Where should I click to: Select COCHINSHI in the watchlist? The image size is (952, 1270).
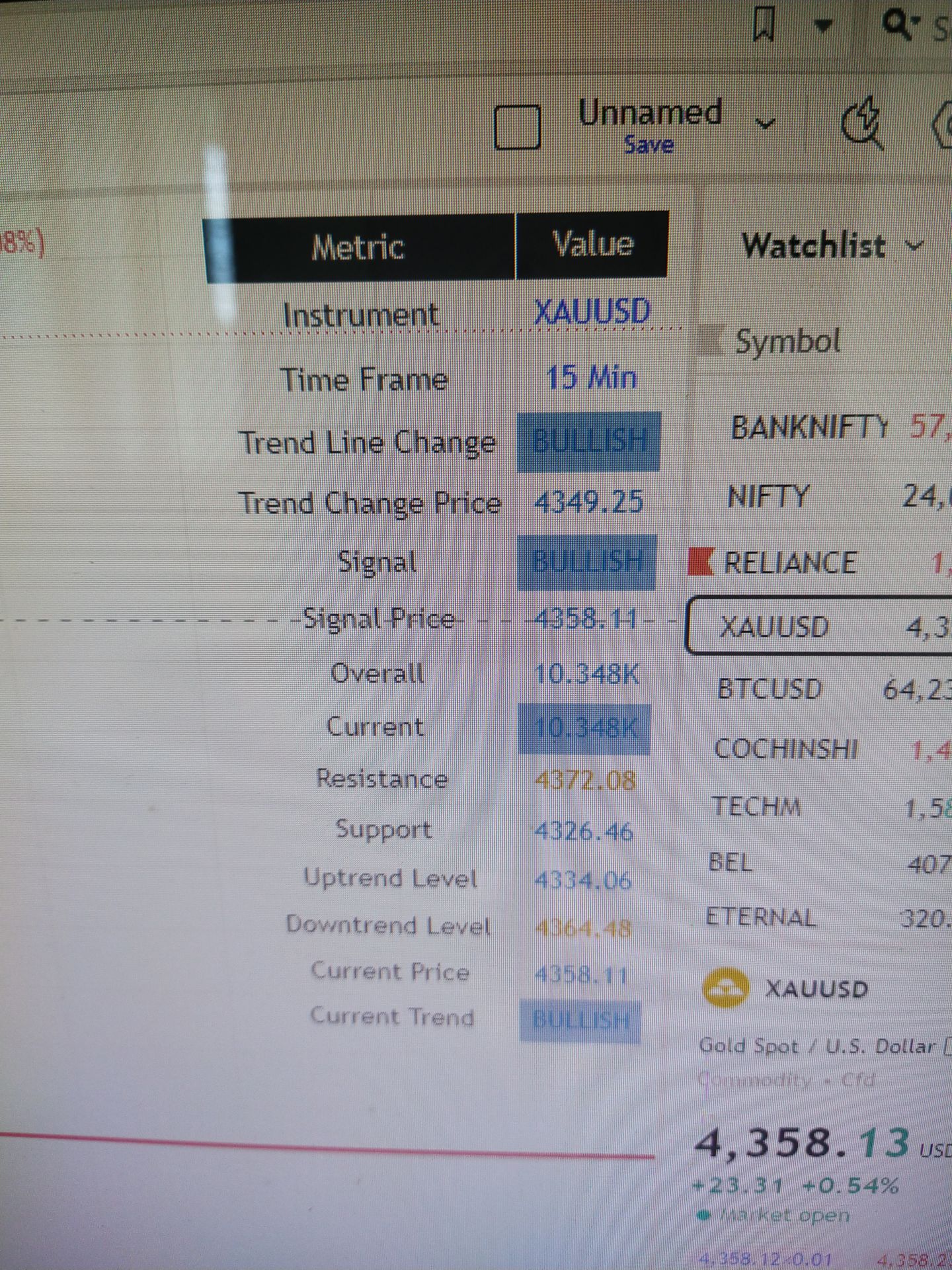point(832,749)
